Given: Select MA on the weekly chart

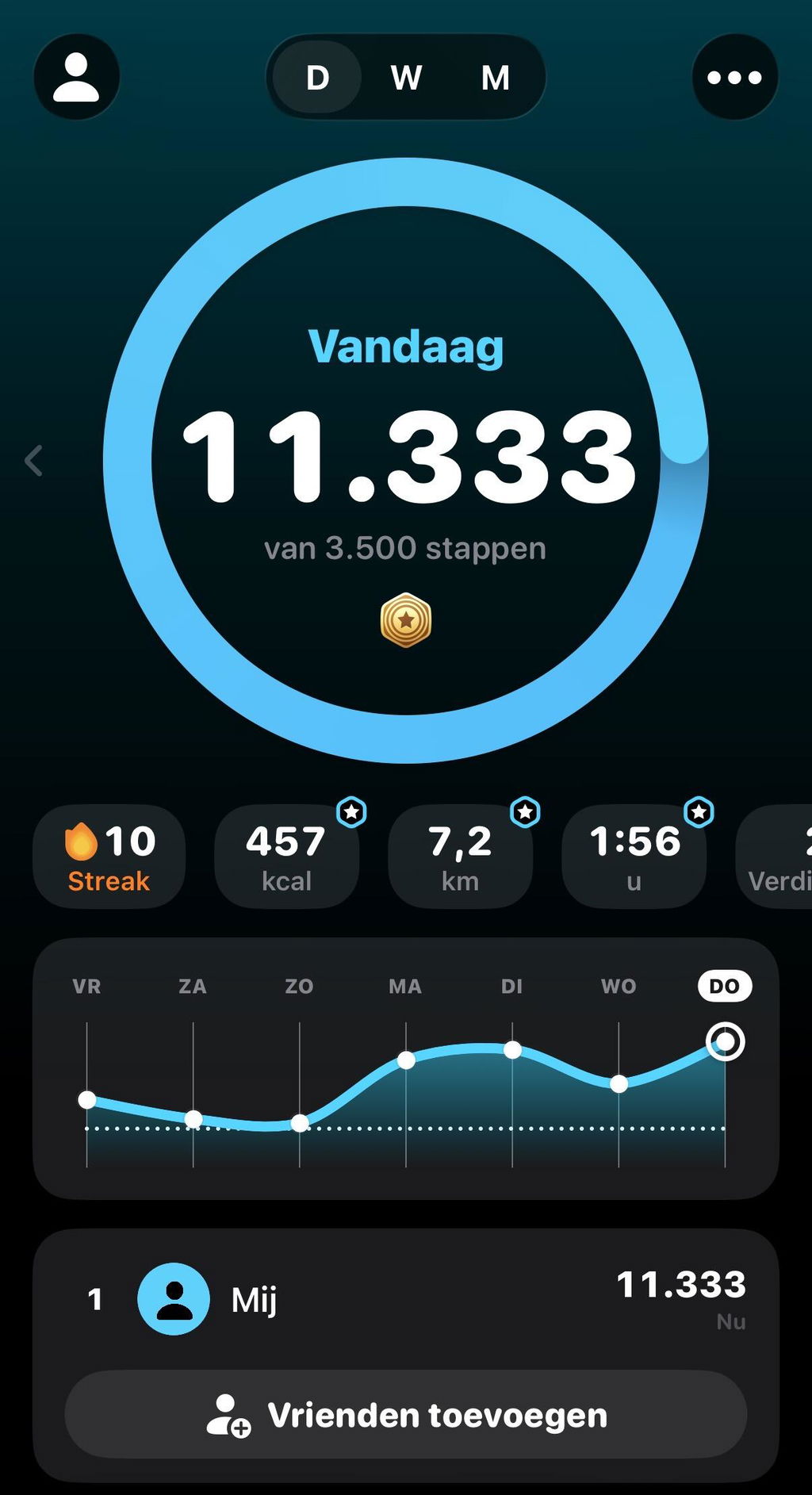Looking at the screenshot, I should pyautogui.click(x=405, y=986).
